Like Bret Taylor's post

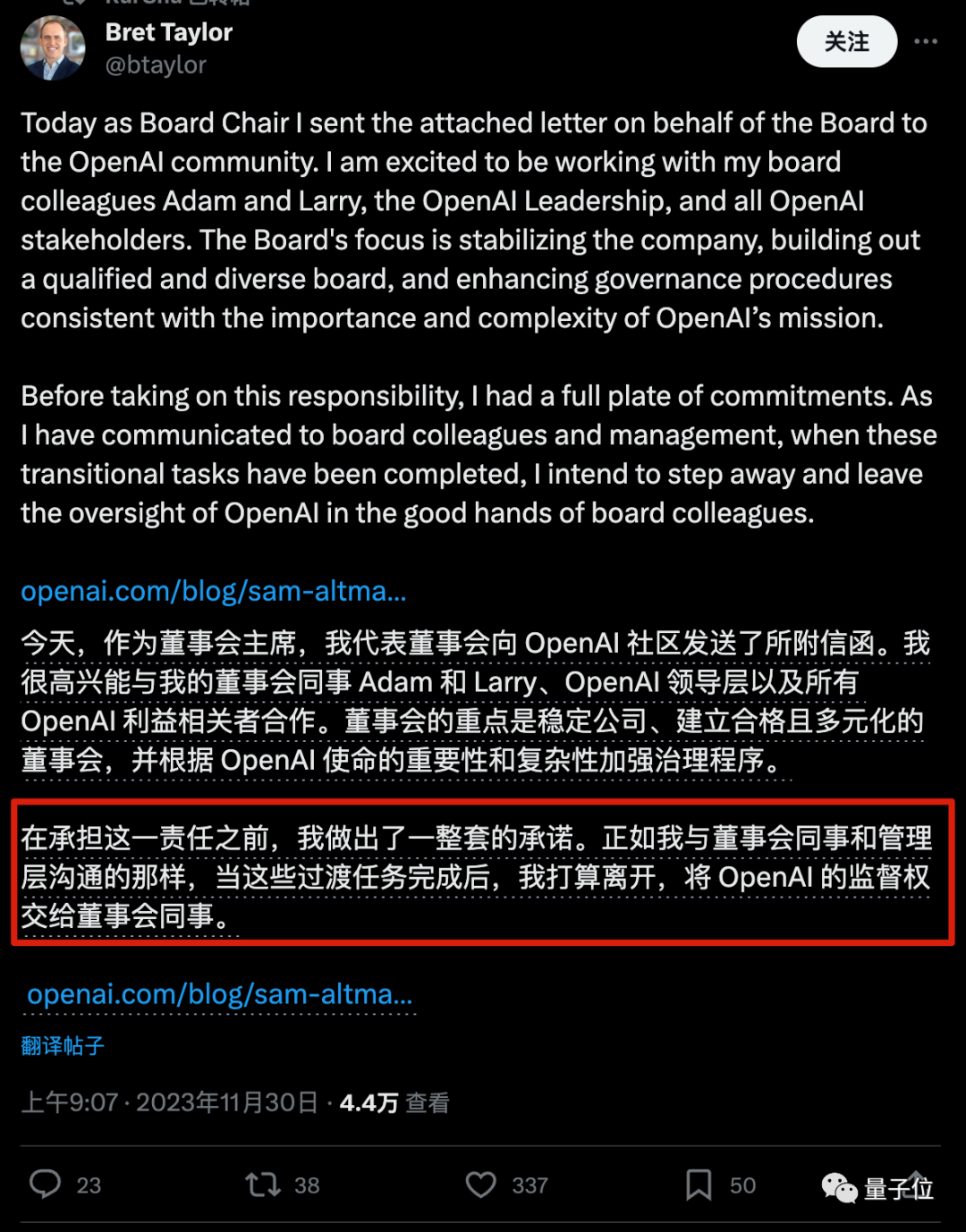(481, 1185)
